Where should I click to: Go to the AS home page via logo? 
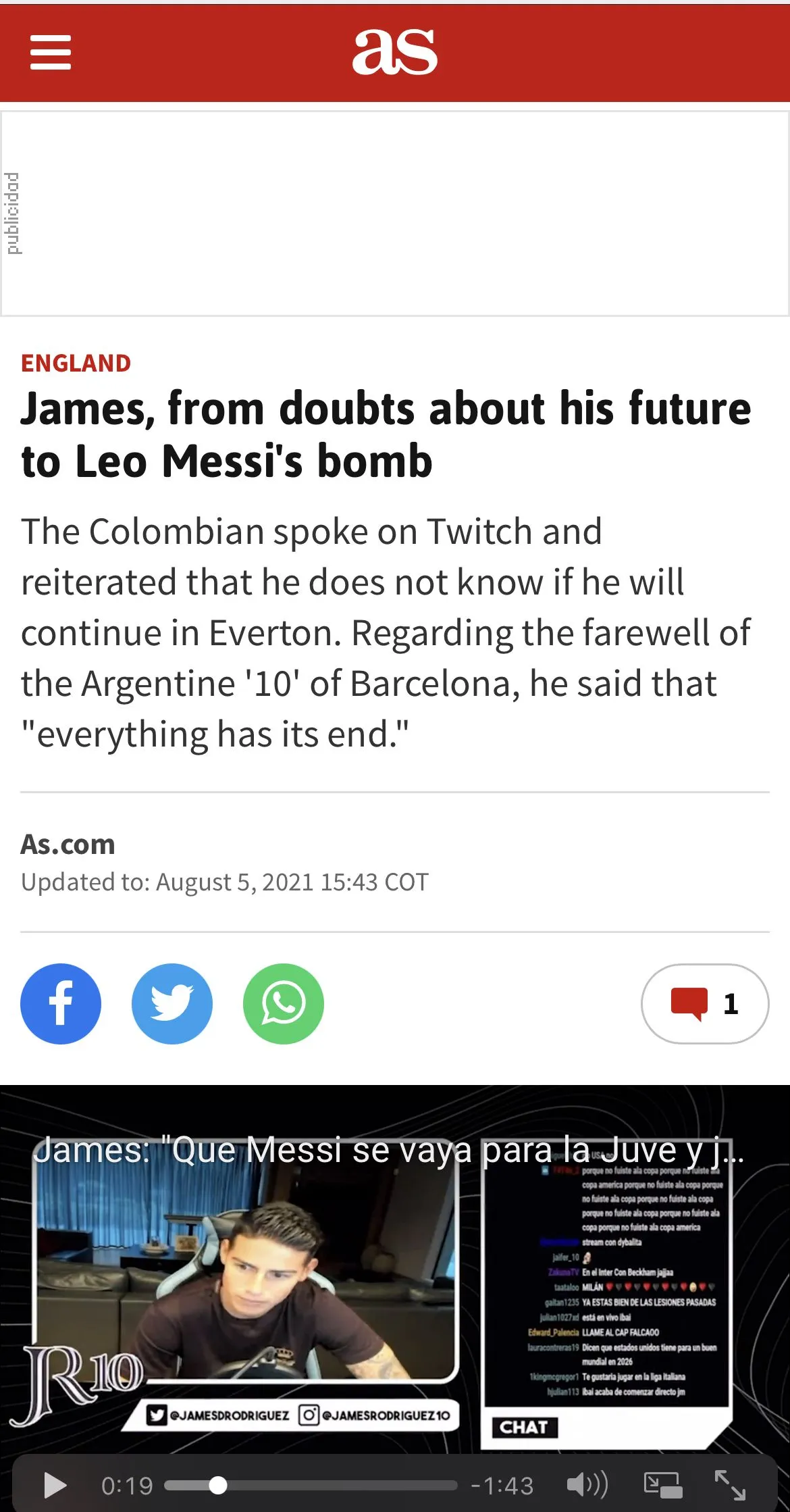click(395, 52)
